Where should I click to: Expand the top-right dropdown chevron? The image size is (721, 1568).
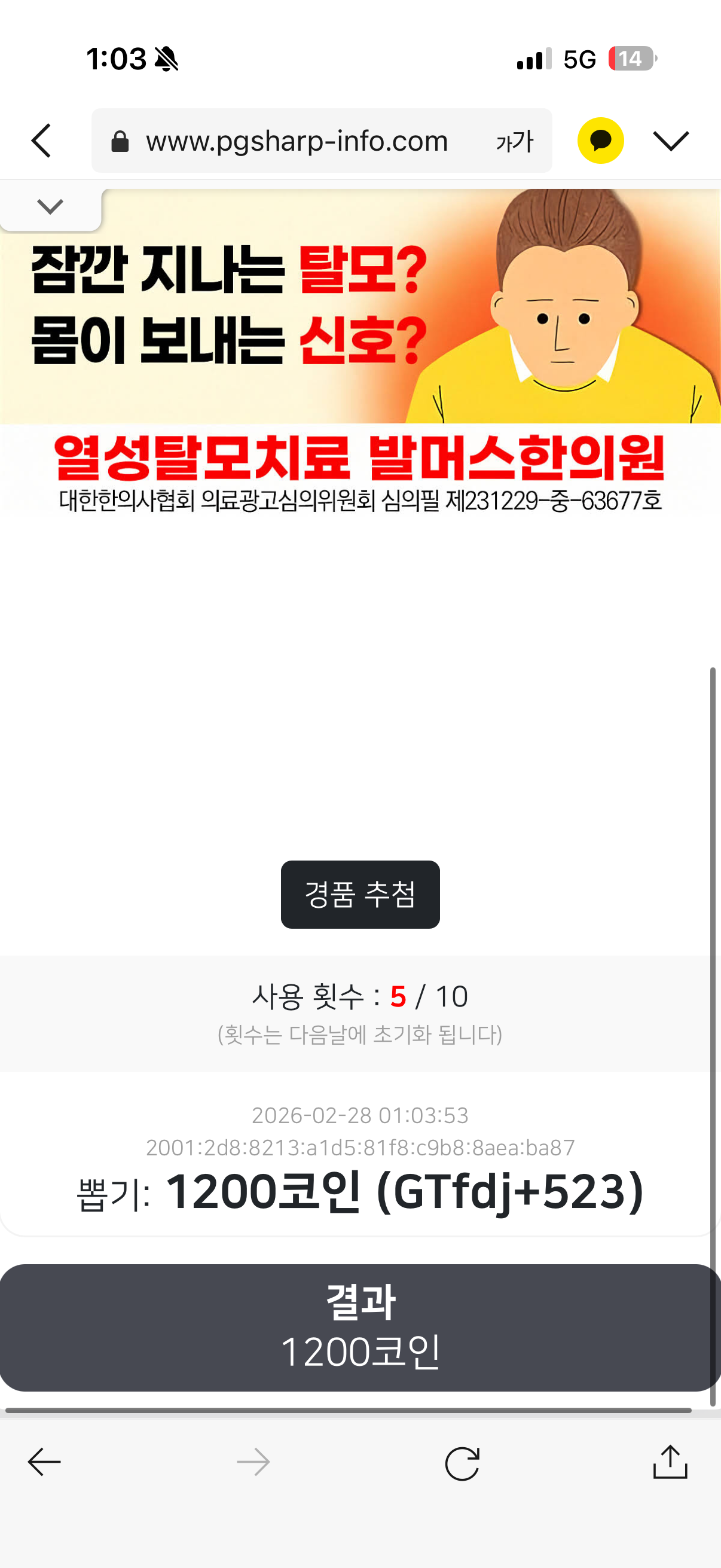point(671,141)
